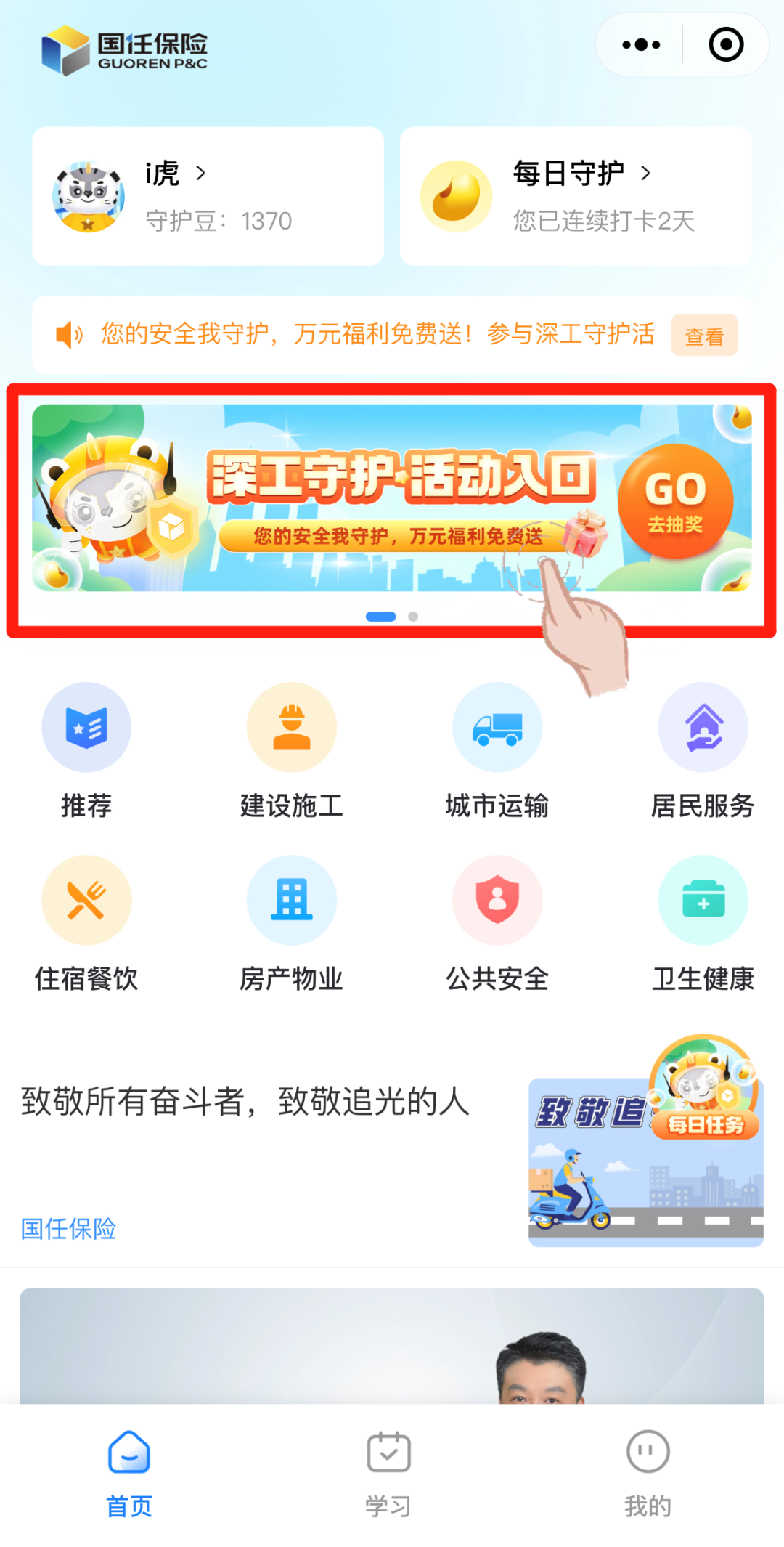Open the 深工守护活动入口 banner
The height and width of the screenshot is (1547, 784).
tap(392, 498)
